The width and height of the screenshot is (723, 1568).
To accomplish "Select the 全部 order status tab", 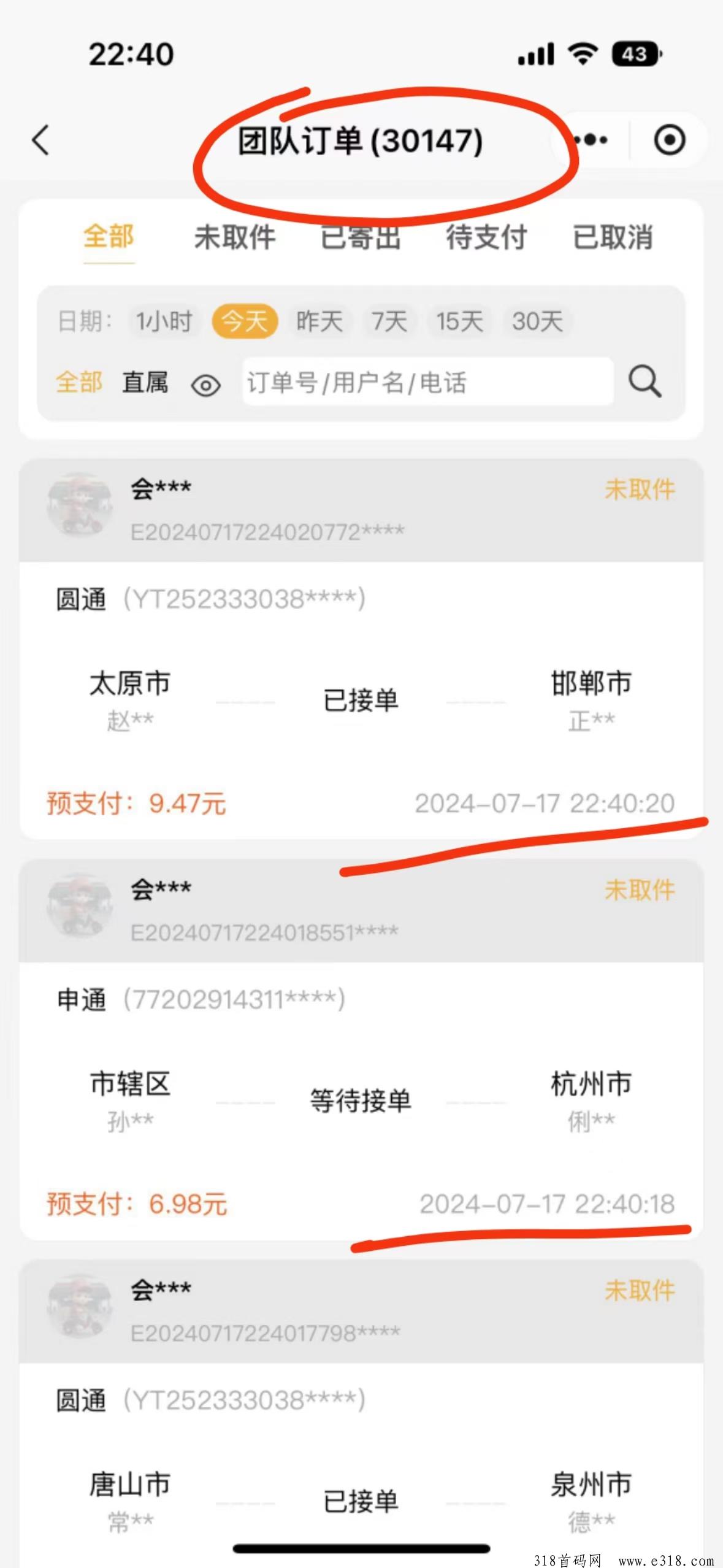I will (109, 237).
